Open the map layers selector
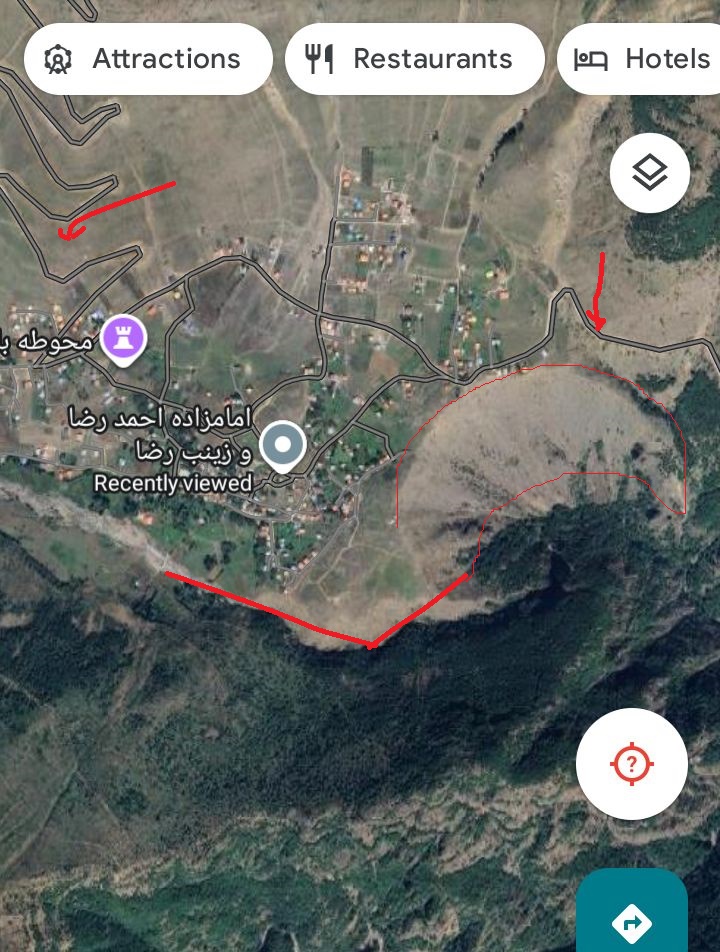This screenshot has width=720, height=952. click(x=650, y=173)
